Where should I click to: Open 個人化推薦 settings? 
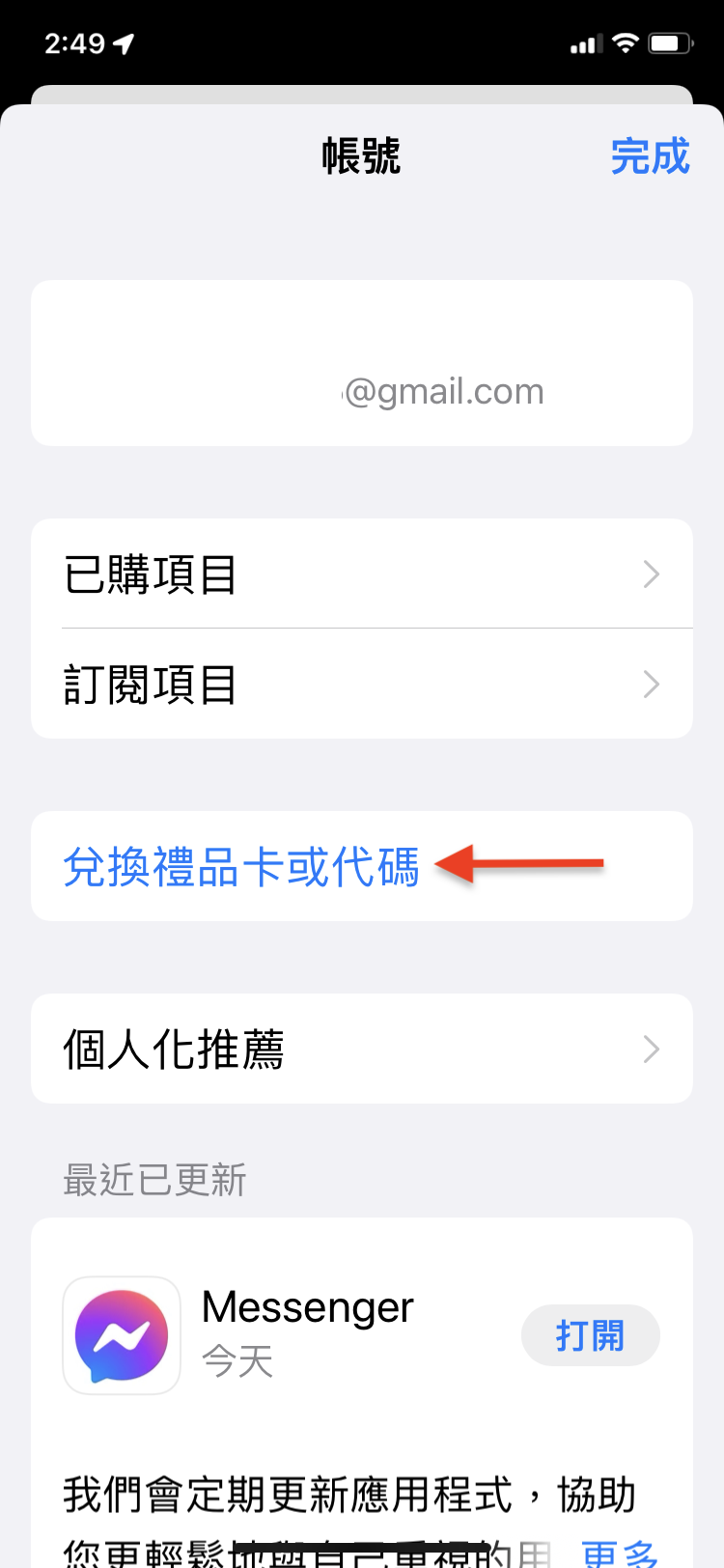coord(362,1049)
